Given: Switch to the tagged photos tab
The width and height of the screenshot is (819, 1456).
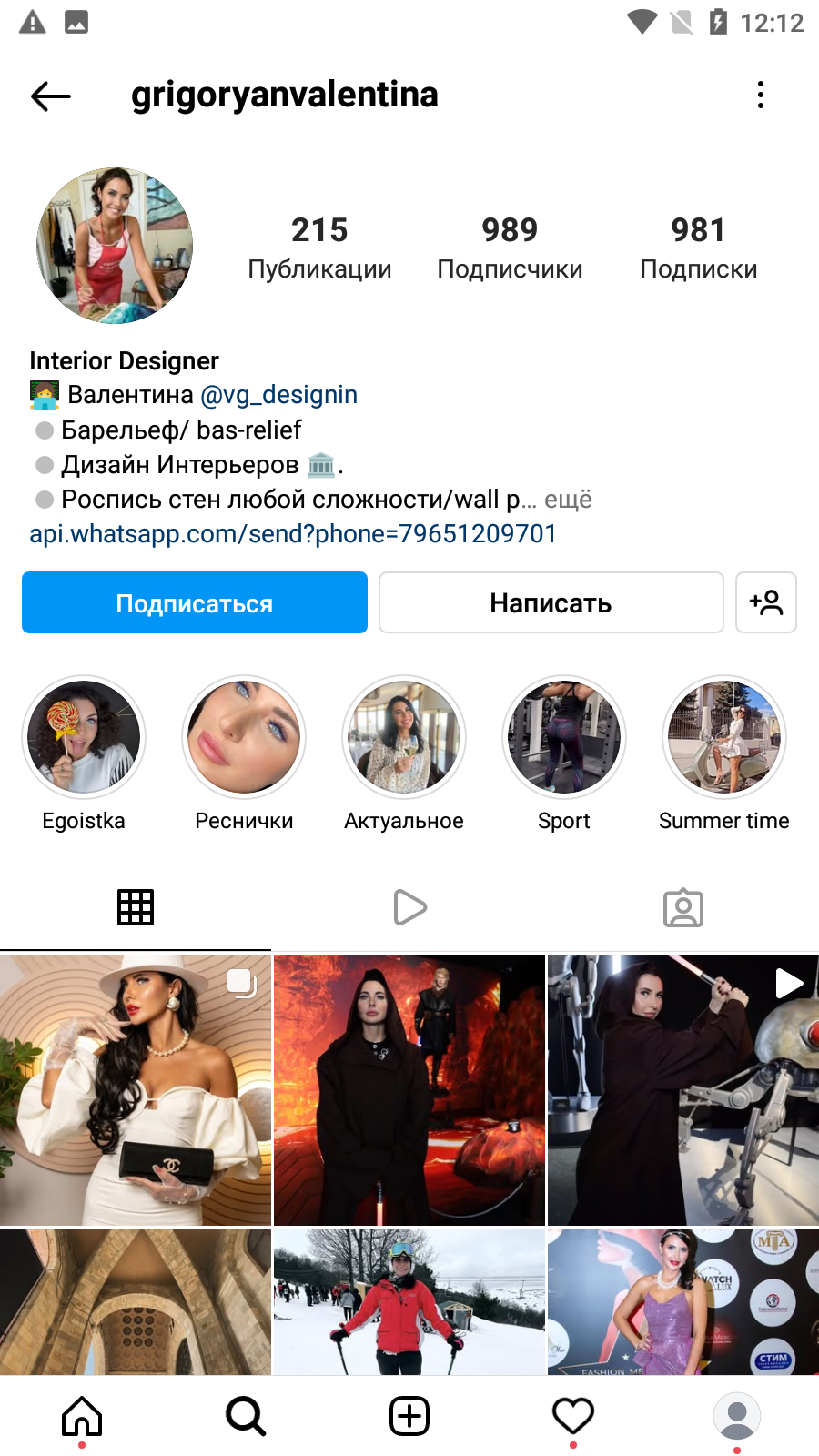Looking at the screenshot, I should (683, 907).
